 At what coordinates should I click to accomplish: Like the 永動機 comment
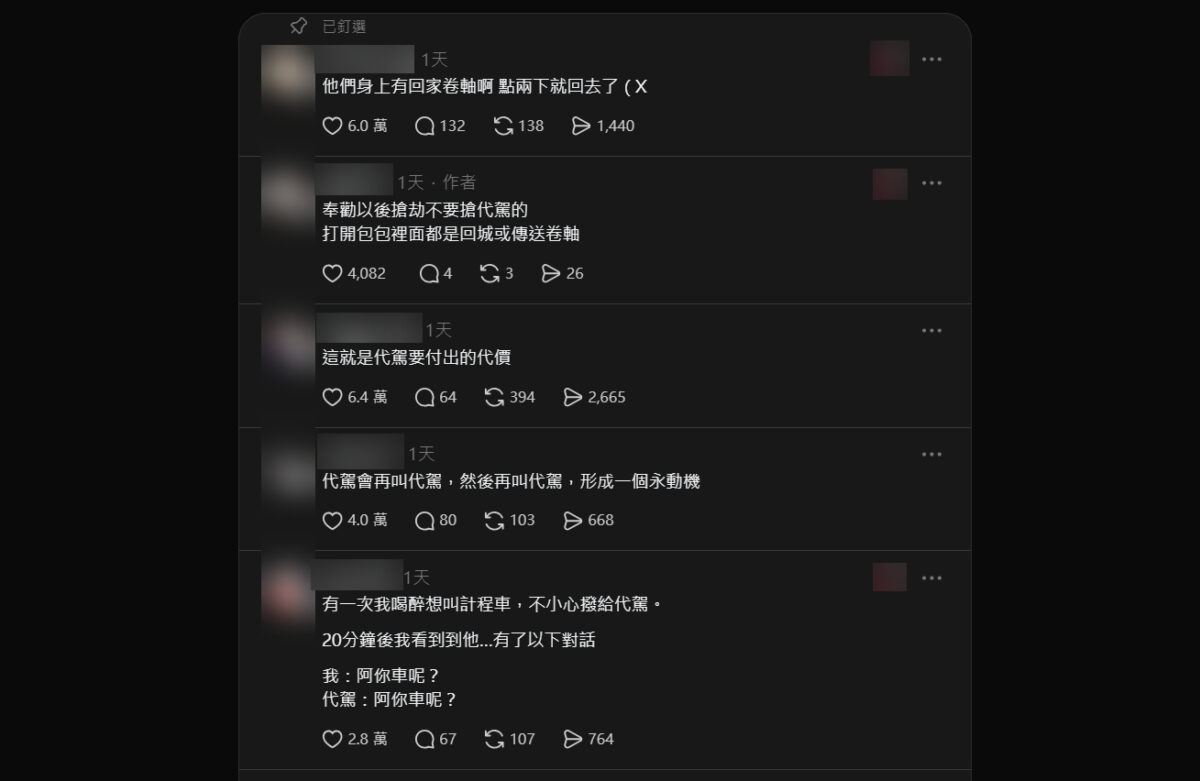pyautogui.click(x=333, y=520)
